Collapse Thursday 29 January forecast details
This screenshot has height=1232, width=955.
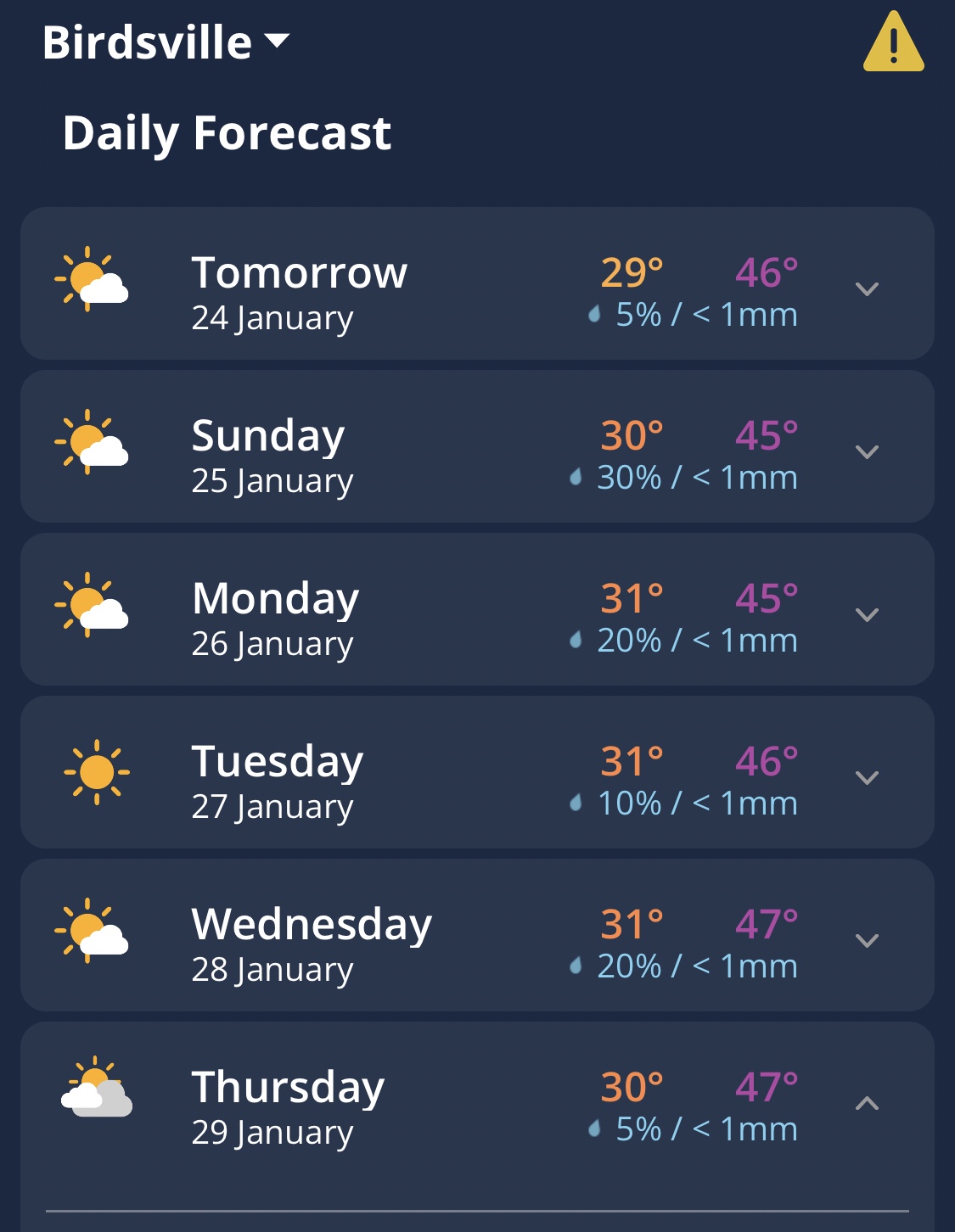coord(867,1103)
